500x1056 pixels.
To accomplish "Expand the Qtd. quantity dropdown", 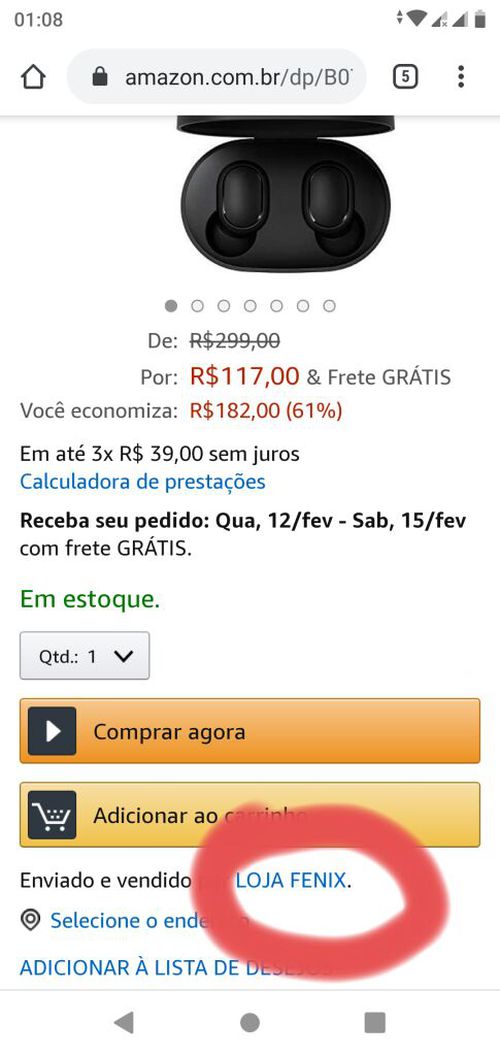I will tap(84, 656).
